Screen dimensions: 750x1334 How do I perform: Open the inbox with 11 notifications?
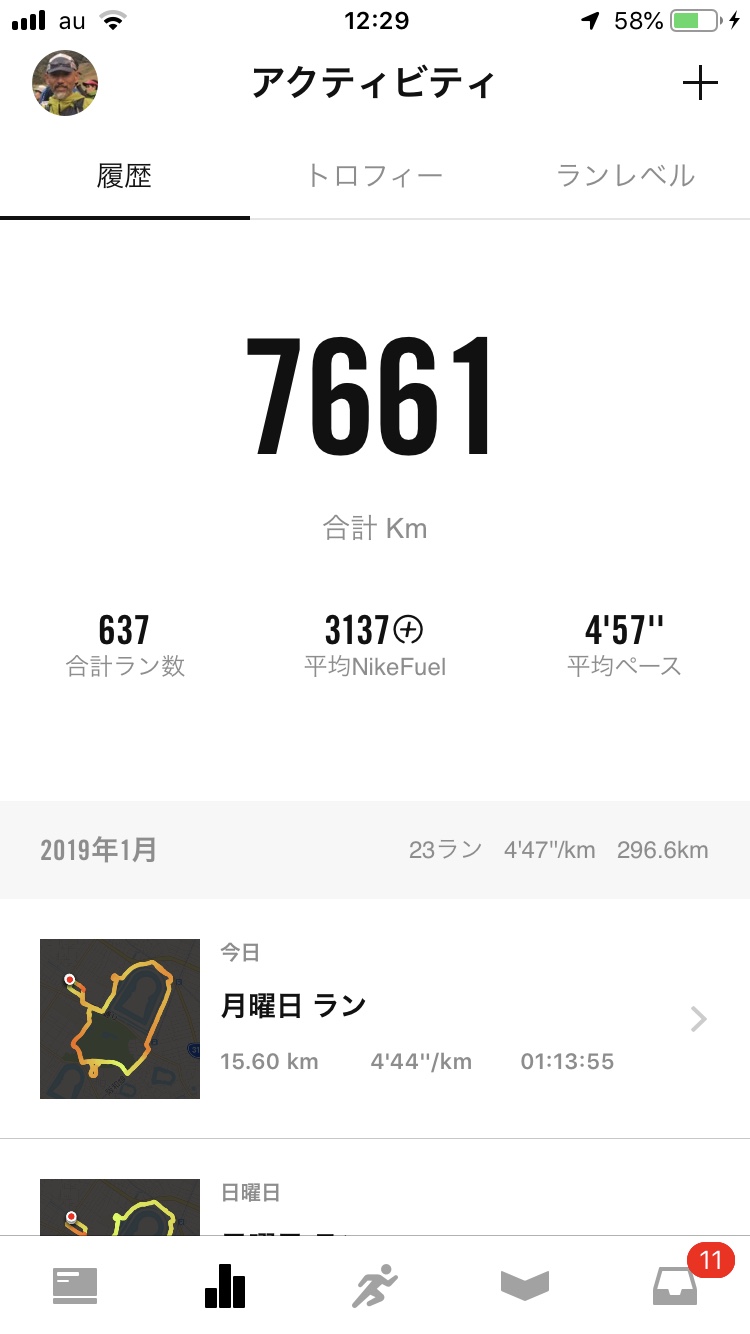675,1286
